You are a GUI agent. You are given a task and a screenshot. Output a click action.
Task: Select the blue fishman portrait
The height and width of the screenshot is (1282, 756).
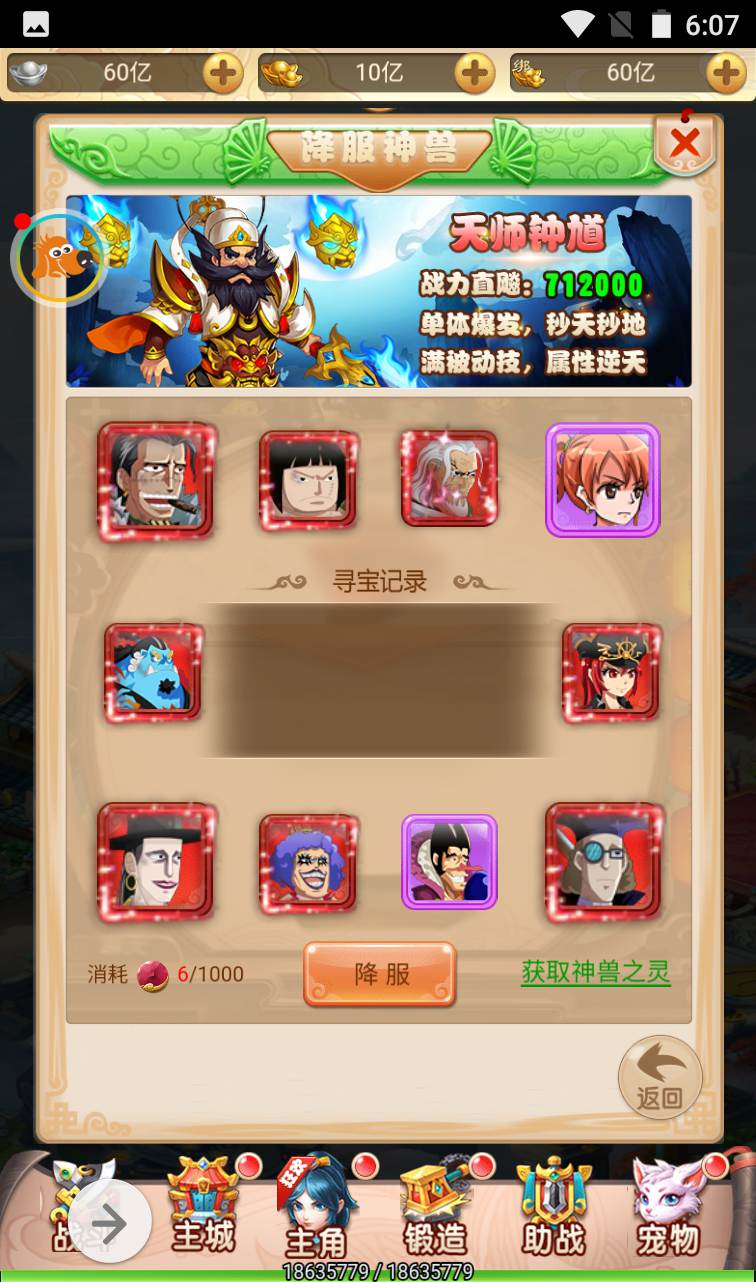pyautogui.click(x=154, y=673)
